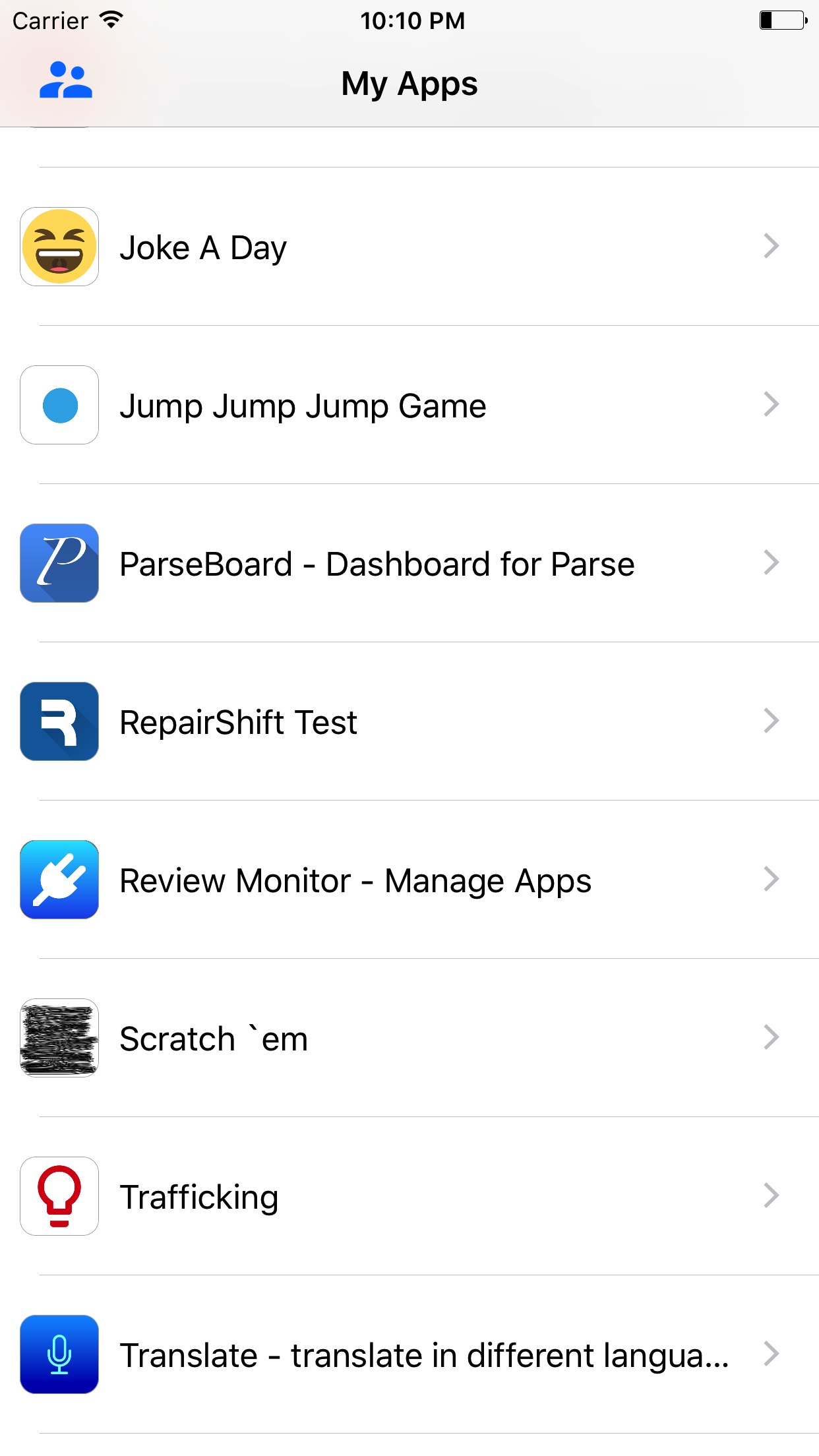The width and height of the screenshot is (819, 1456).
Task: Select Jump Jump Jump Game
Action: [409, 406]
